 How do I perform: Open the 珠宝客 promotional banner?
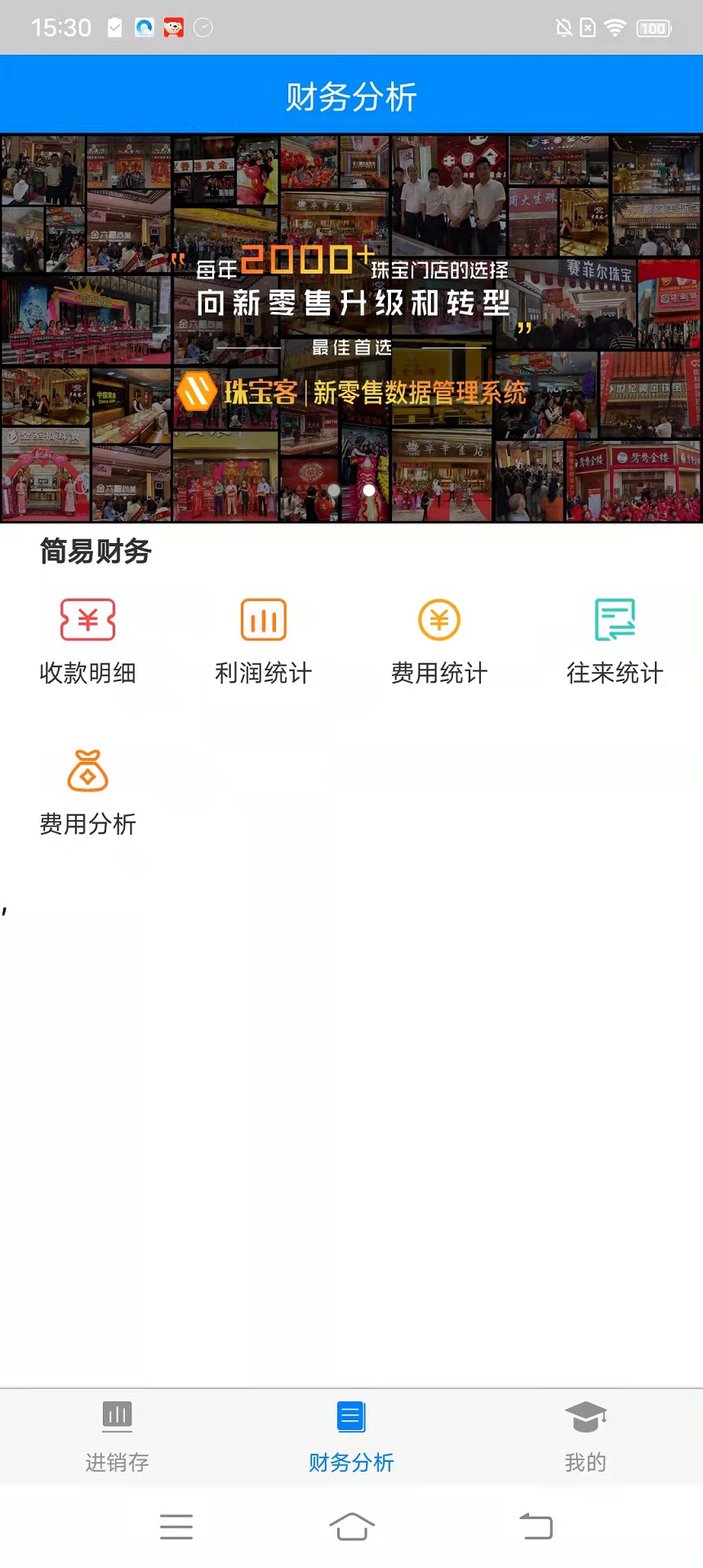351,327
